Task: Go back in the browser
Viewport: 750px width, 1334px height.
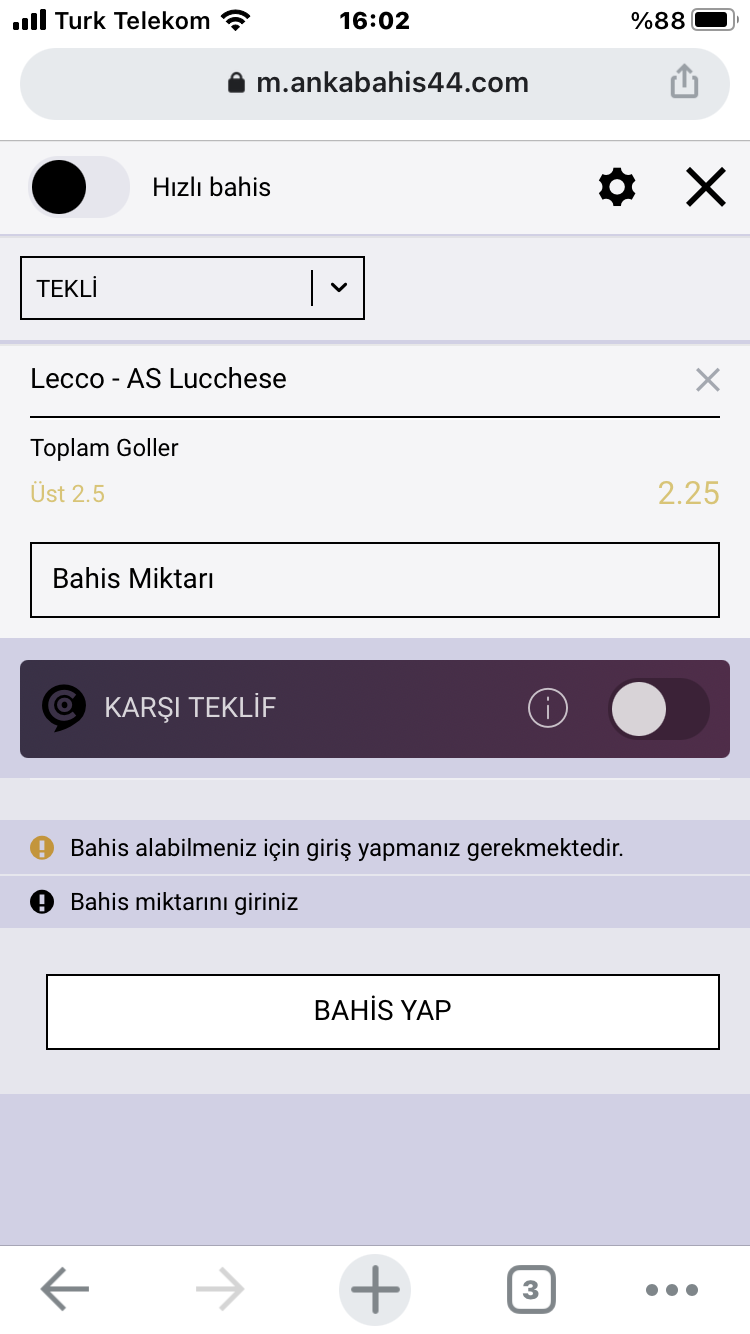Action: tap(65, 1290)
